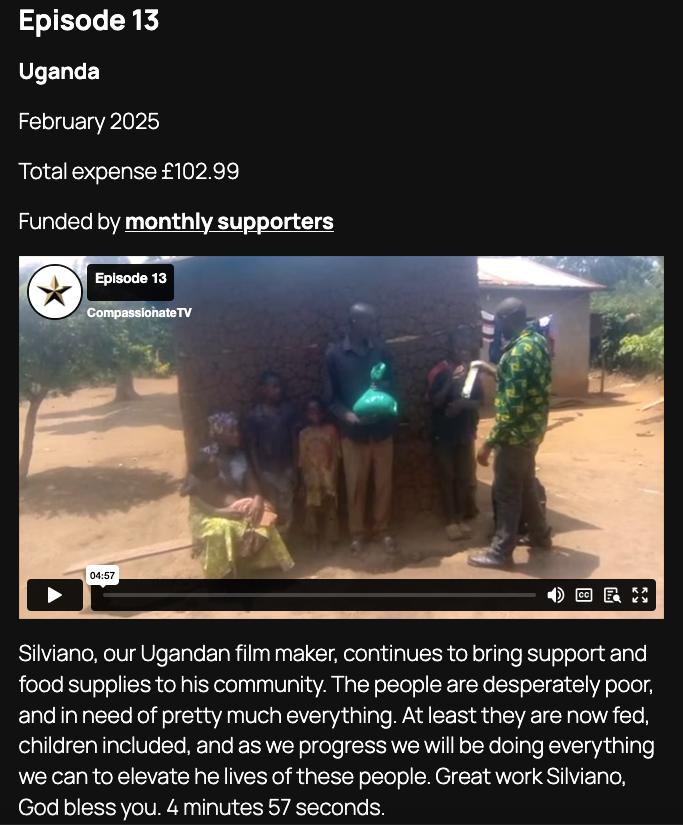
Task: Mute the video volume
Action: (x=556, y=595)
